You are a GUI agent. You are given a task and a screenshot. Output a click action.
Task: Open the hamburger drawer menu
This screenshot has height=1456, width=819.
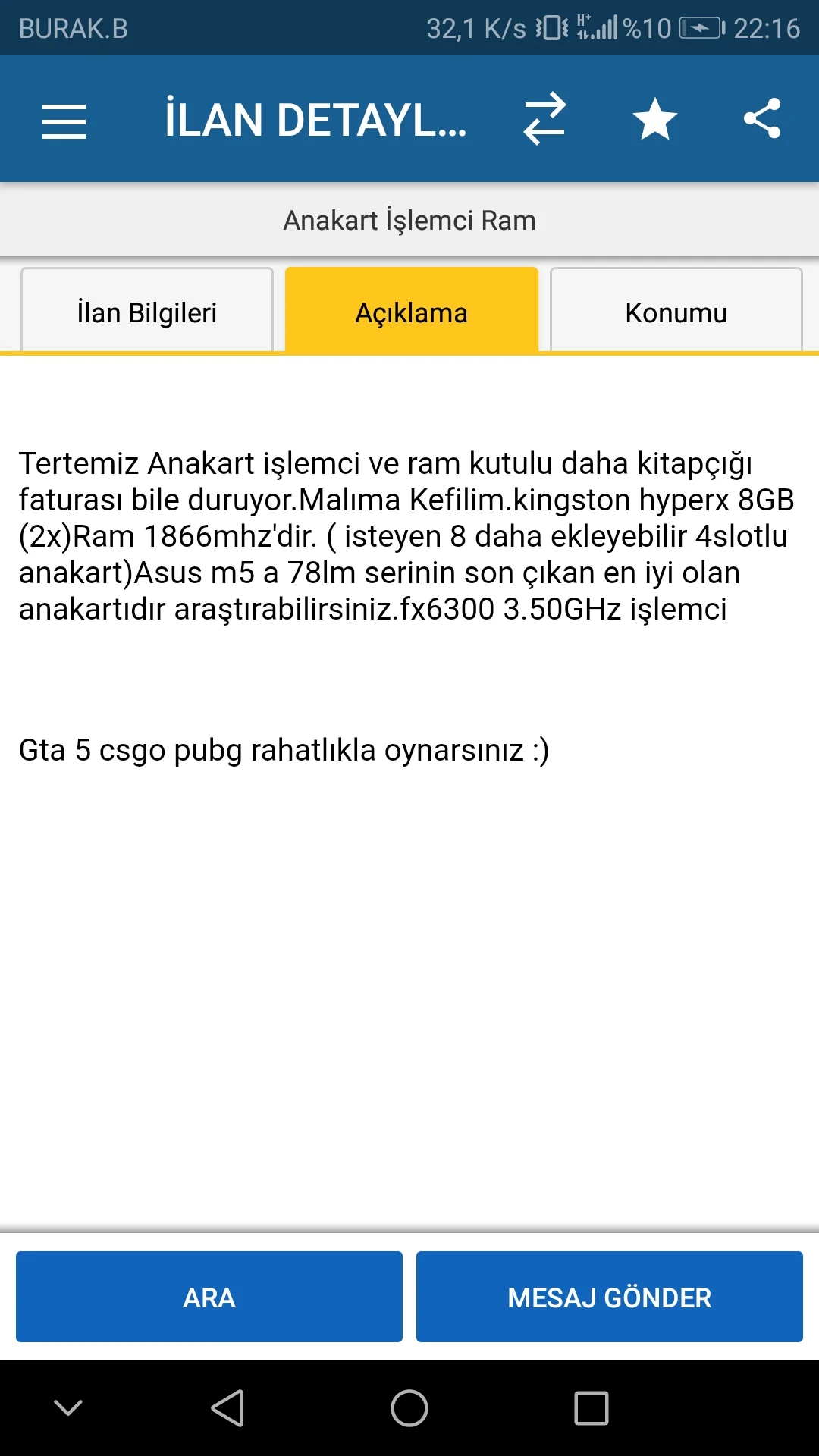pos(64,121)
